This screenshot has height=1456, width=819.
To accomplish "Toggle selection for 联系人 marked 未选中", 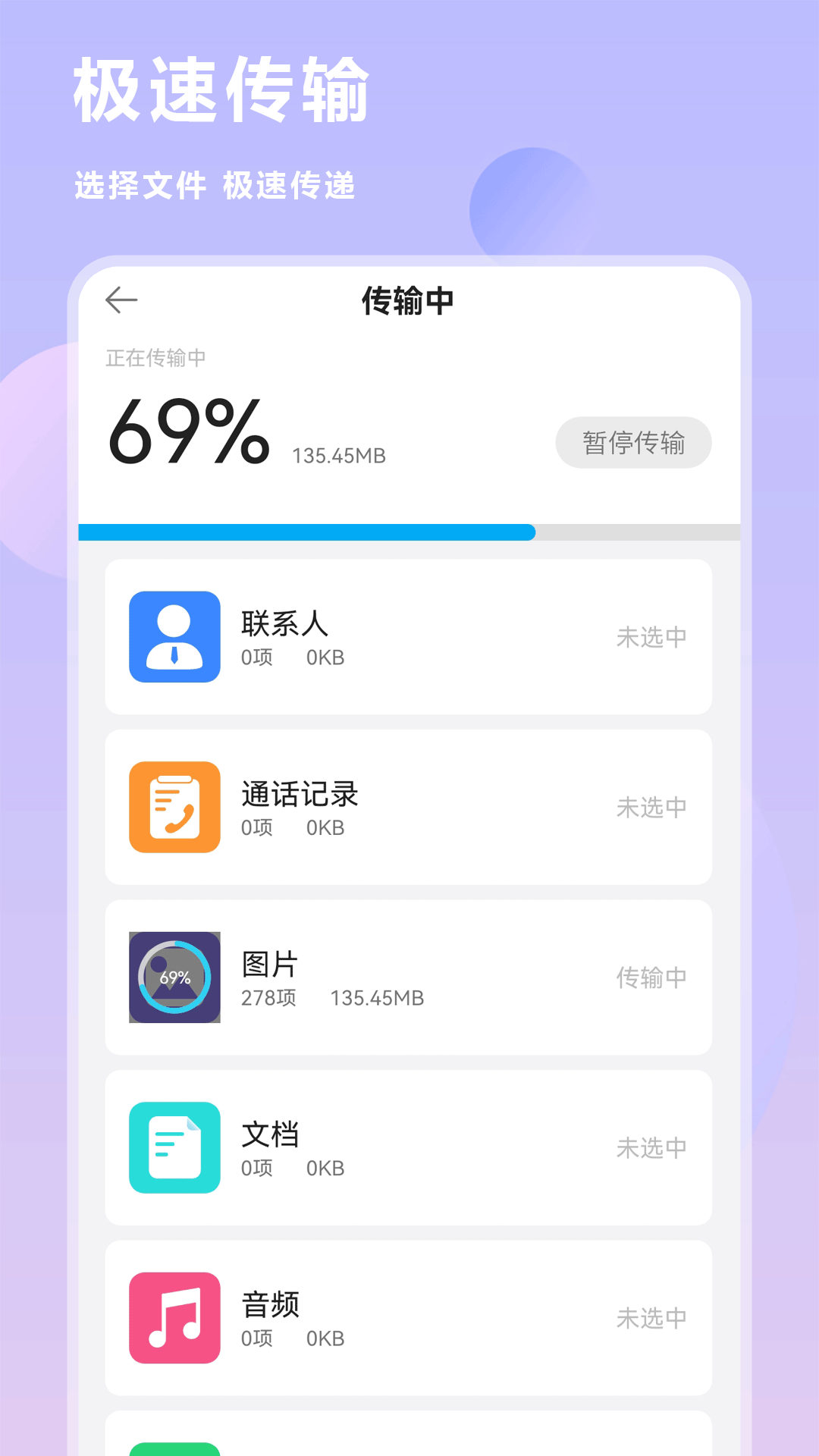I will click(652, 637).
